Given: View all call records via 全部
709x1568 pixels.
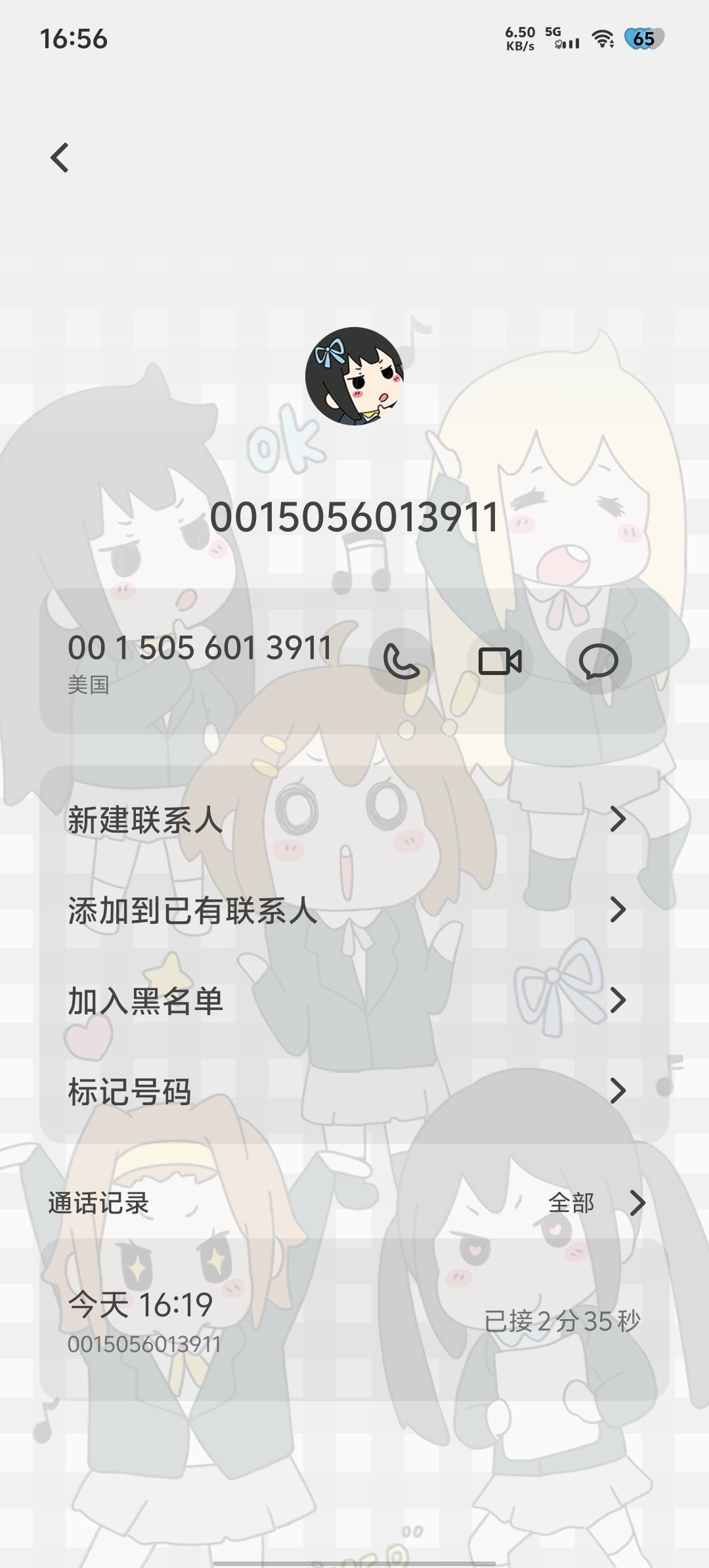Looking at the screenshot, I should point(596,1203).
